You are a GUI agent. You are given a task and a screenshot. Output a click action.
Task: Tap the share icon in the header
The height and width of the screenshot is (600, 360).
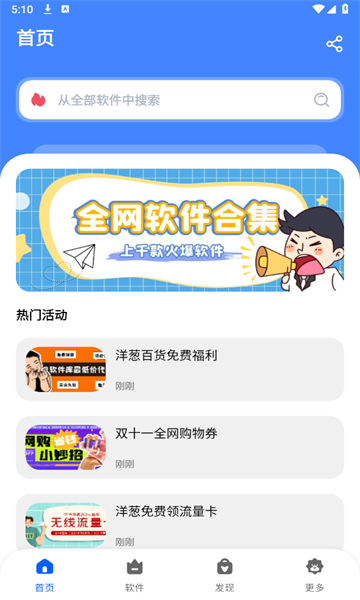coord(334,44)
